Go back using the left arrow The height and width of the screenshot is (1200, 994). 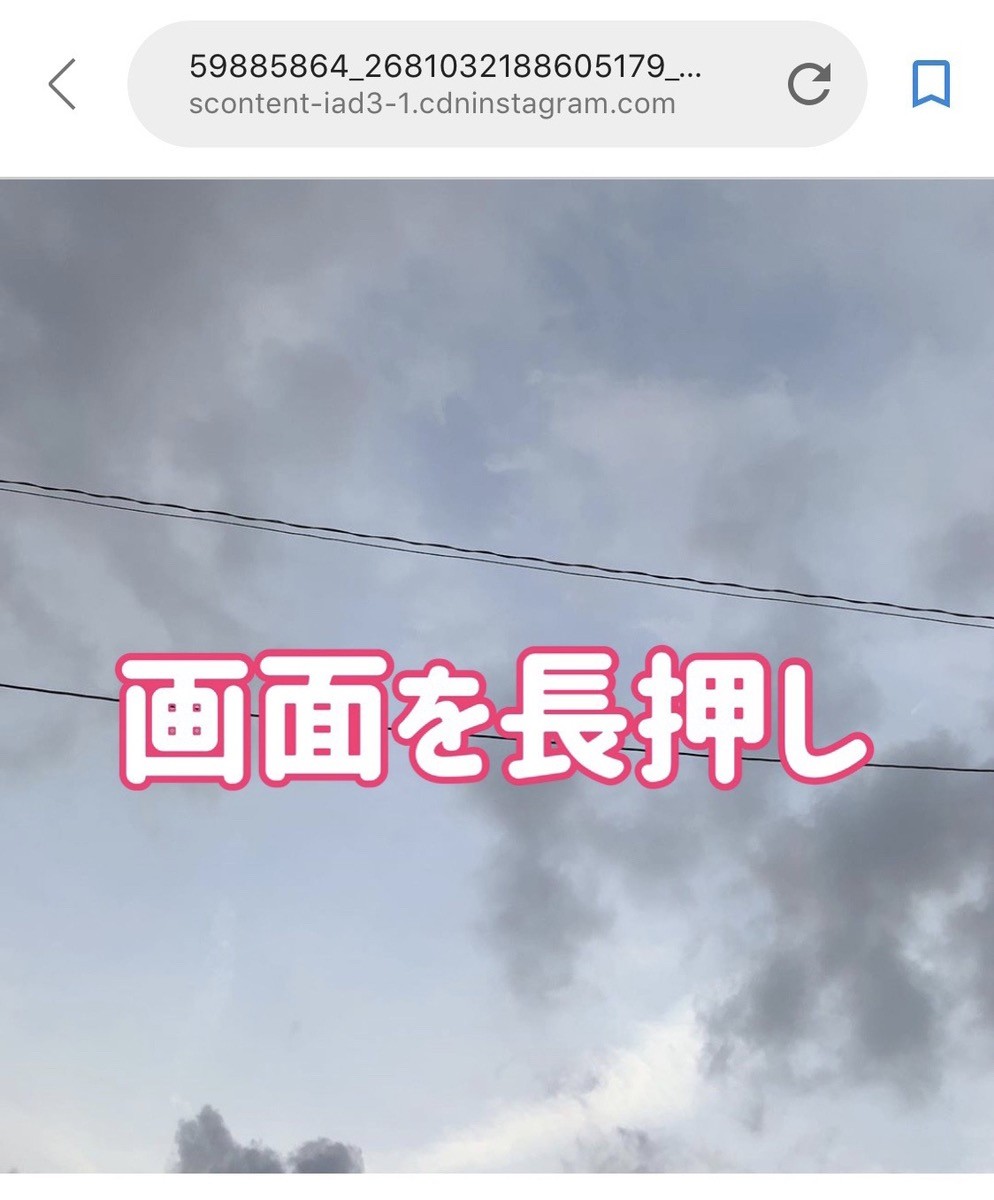(x=62, y=84)
